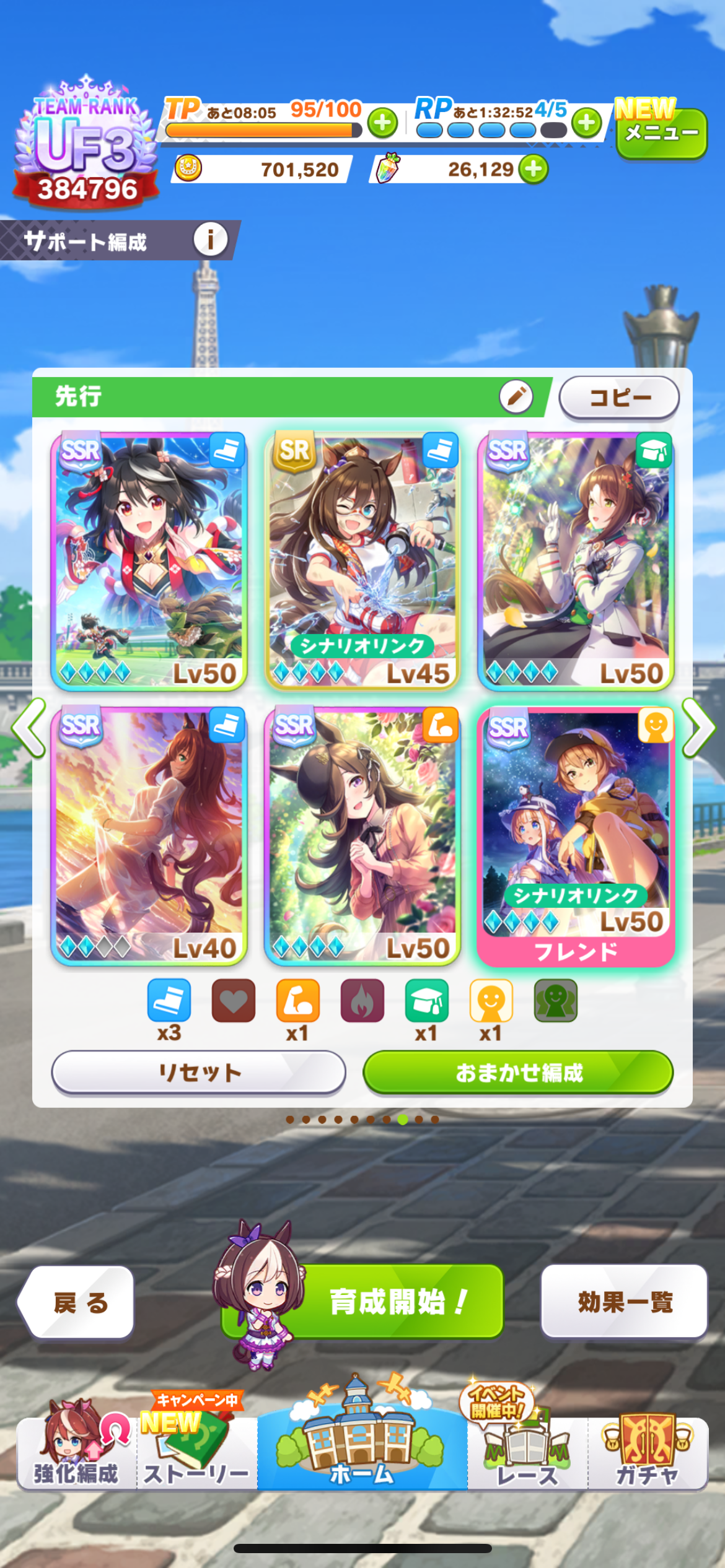
Task: Tap the コピー button
Action: [619, 397]
